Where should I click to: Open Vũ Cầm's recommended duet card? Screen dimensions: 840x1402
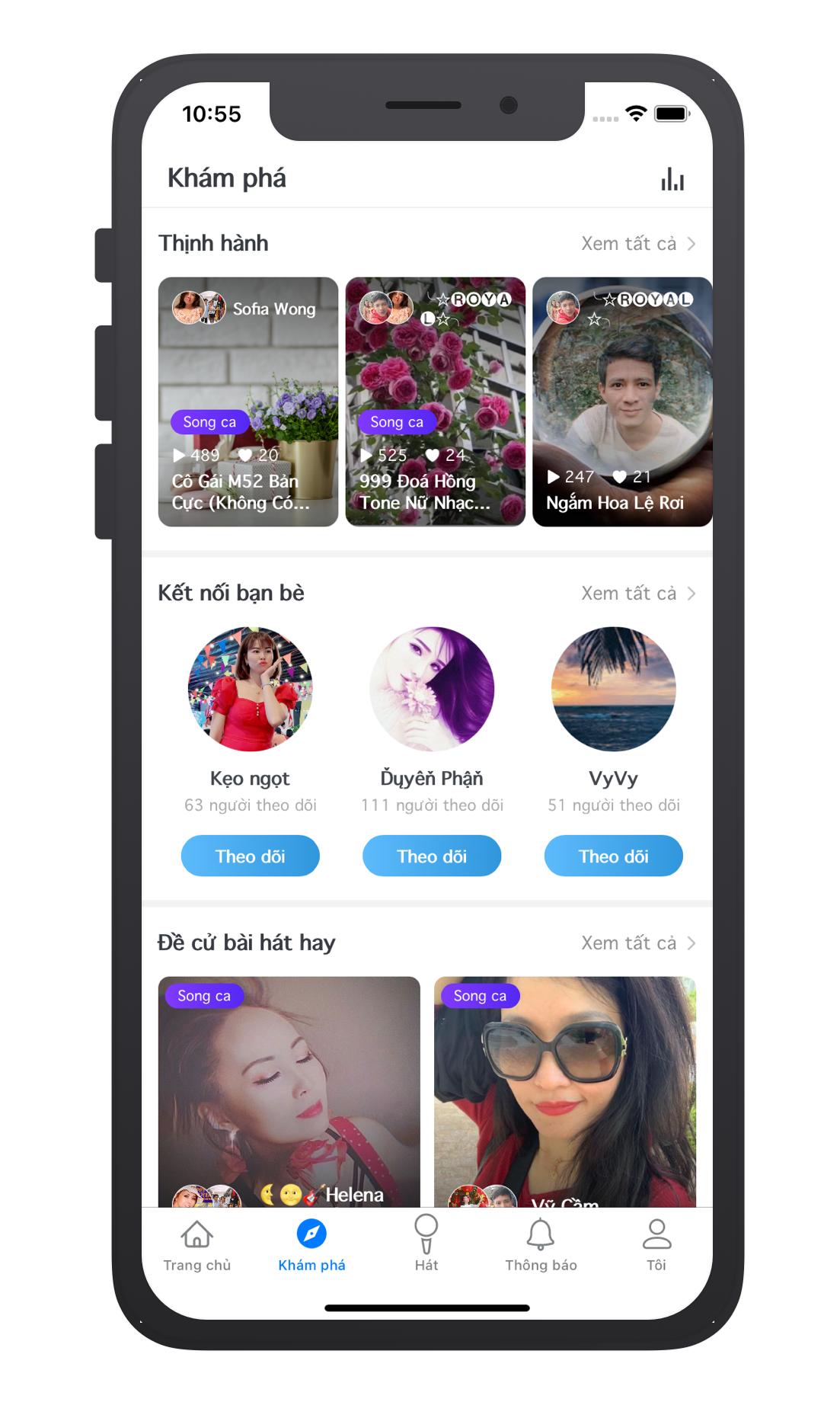point(564,1091)
